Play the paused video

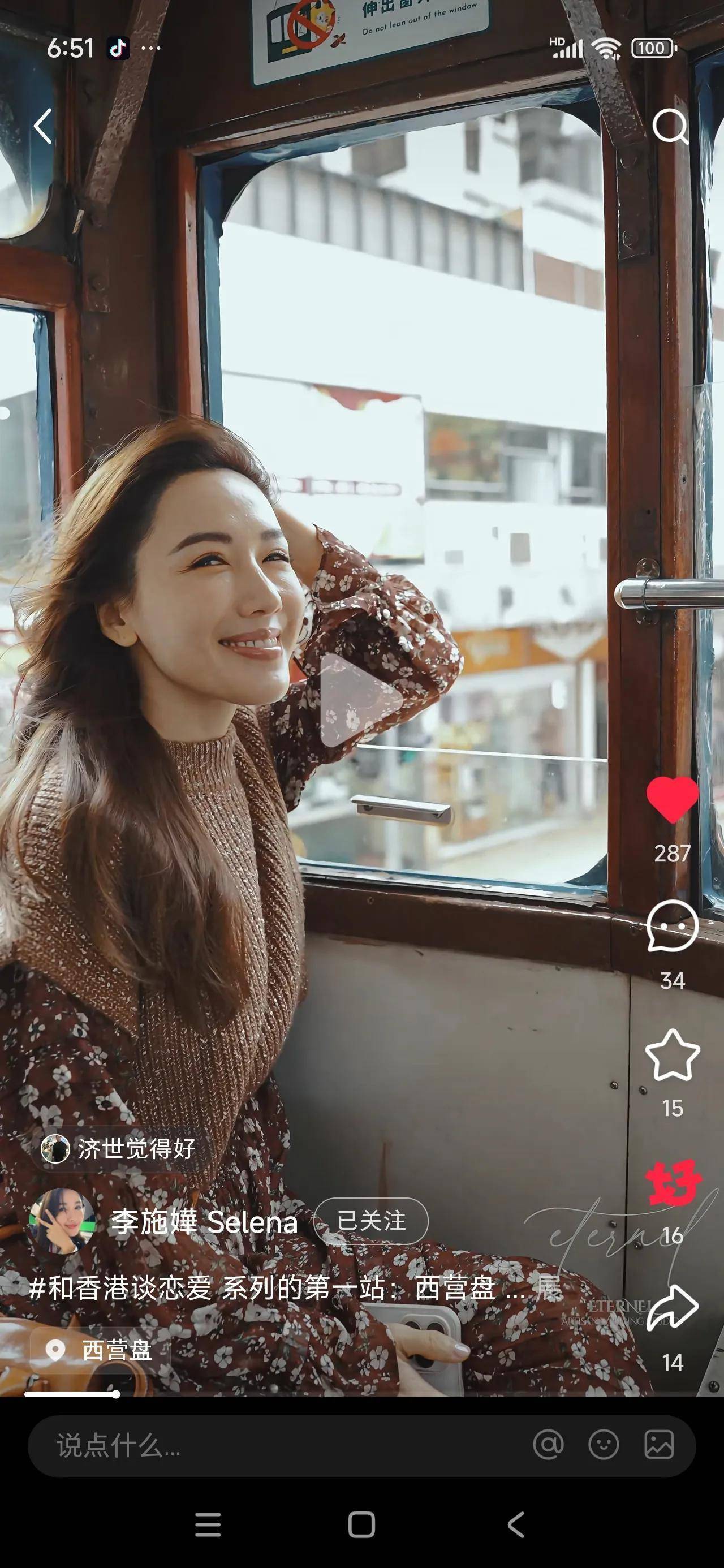click(360, 700)
